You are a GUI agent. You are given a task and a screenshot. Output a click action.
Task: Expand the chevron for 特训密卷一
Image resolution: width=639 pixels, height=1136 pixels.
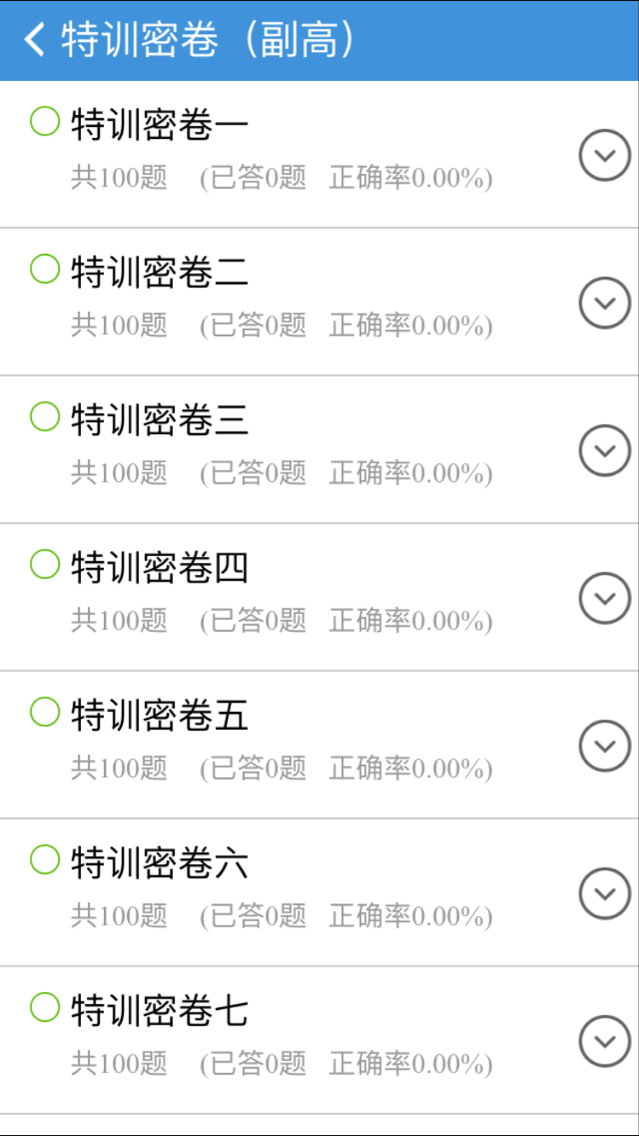605,155
